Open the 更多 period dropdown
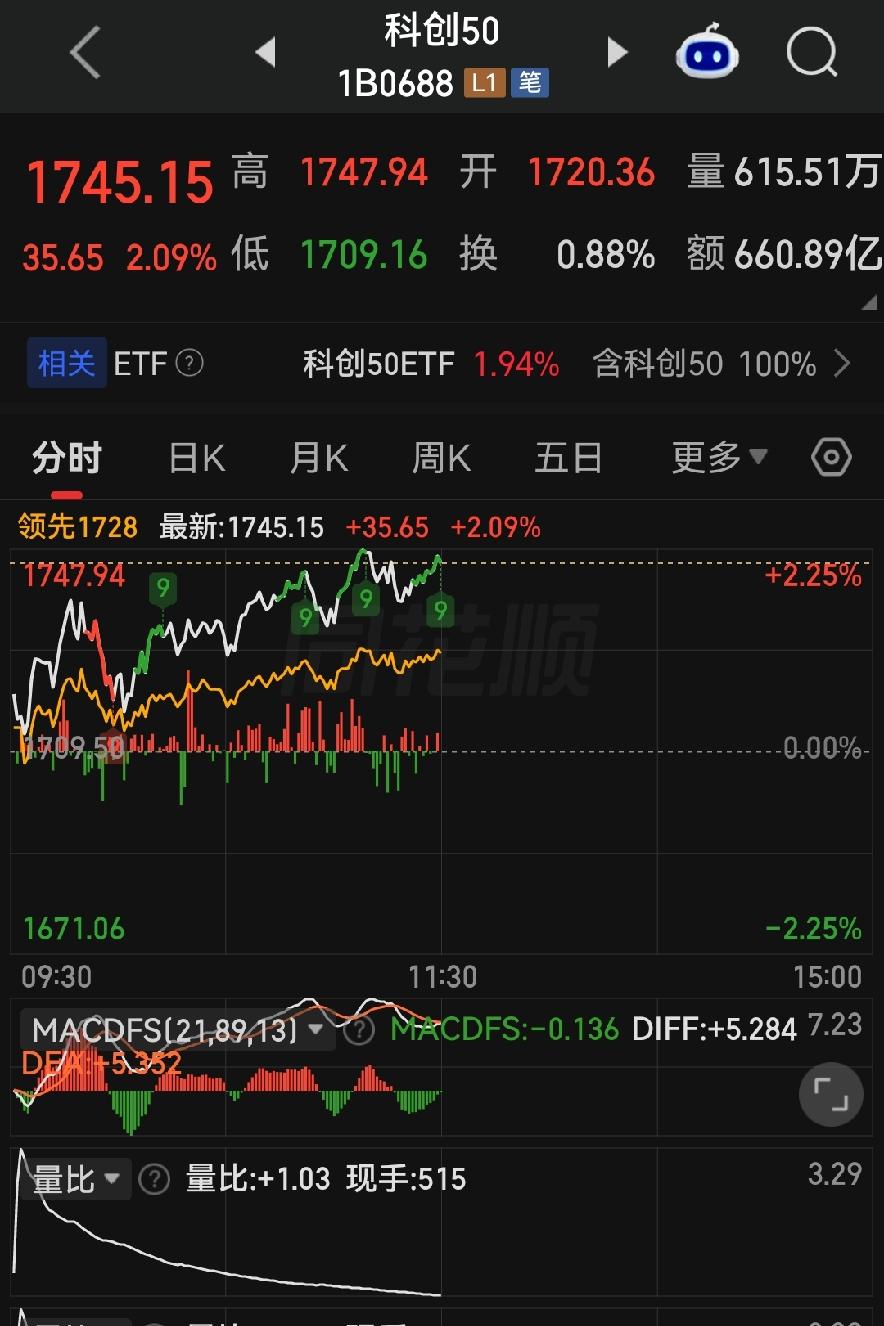 [x=719, y=458]
